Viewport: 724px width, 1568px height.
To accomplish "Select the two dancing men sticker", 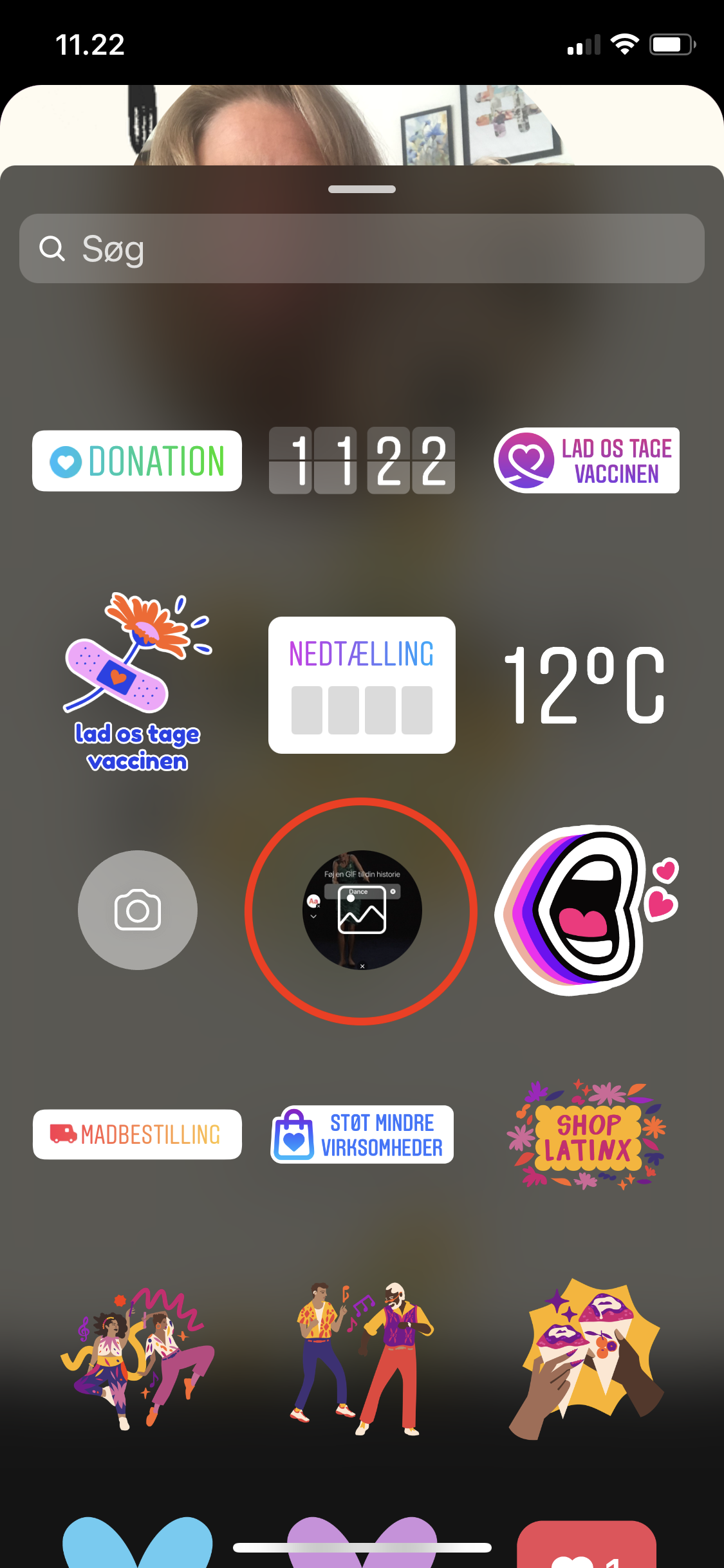I will click(362, 1358).
